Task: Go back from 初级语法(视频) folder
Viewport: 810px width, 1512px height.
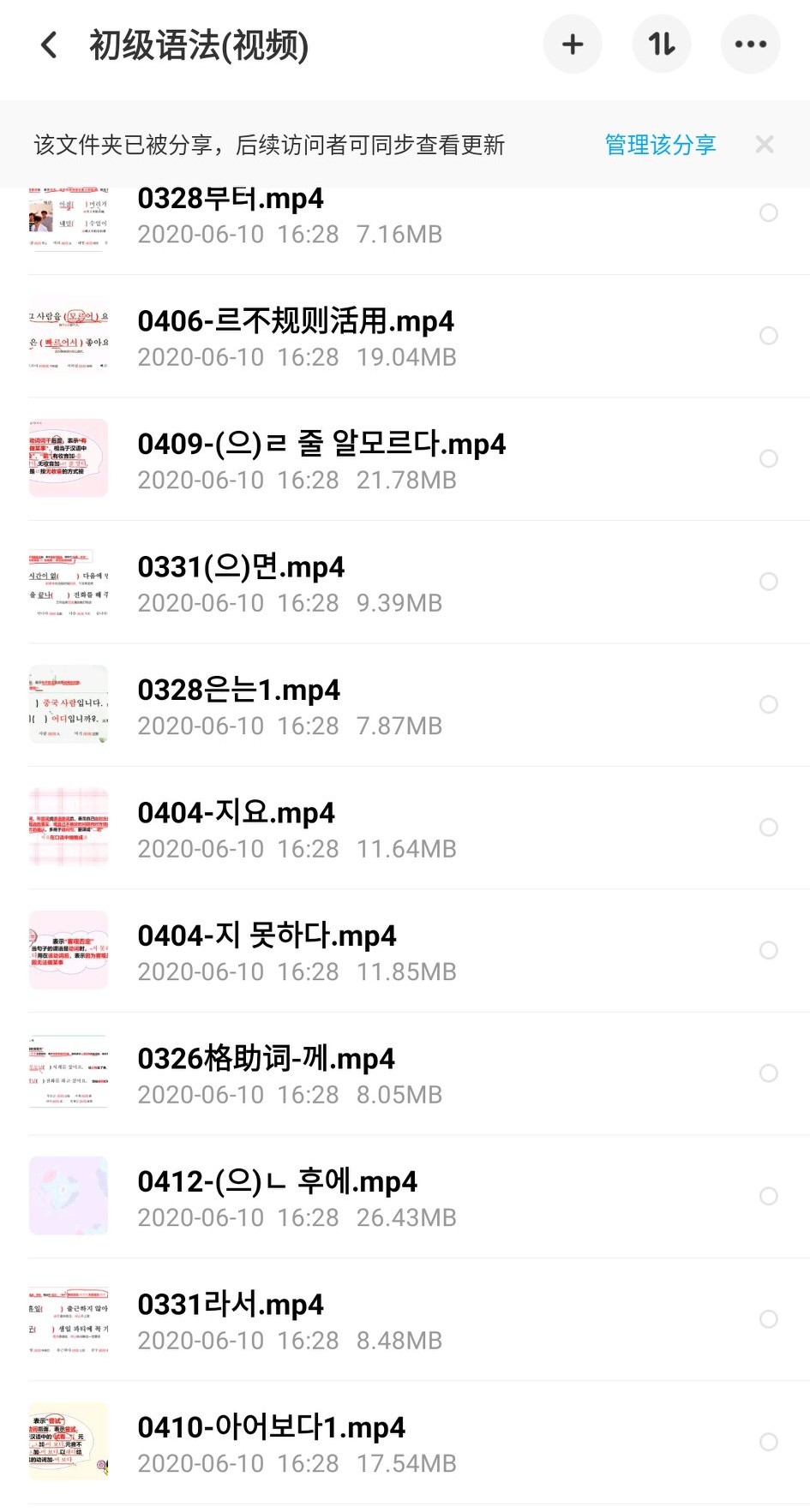Action: tap(50, 45)
